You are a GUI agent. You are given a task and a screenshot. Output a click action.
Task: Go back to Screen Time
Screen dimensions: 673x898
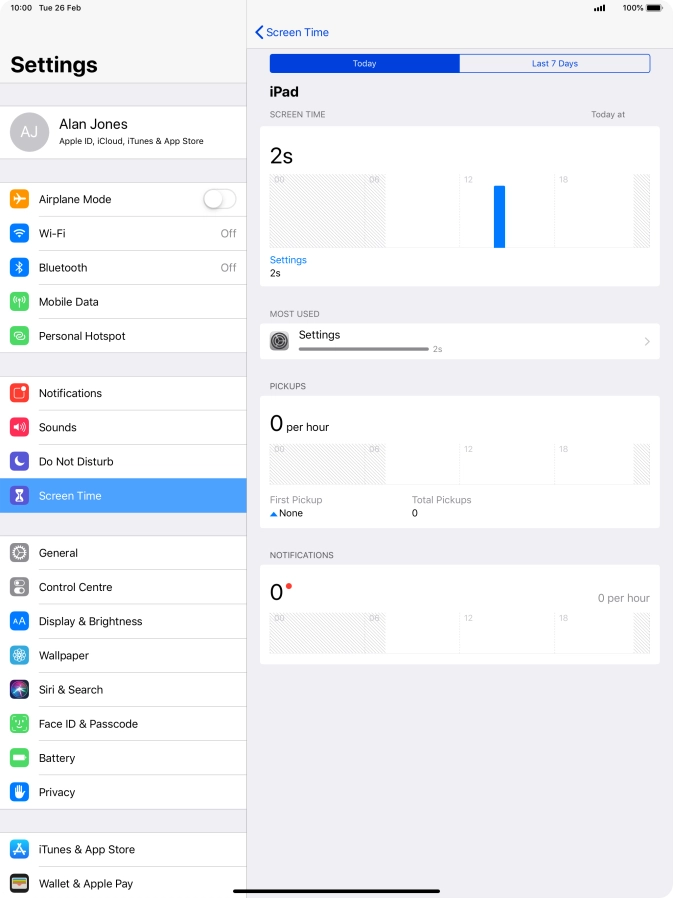click(292, 32)
